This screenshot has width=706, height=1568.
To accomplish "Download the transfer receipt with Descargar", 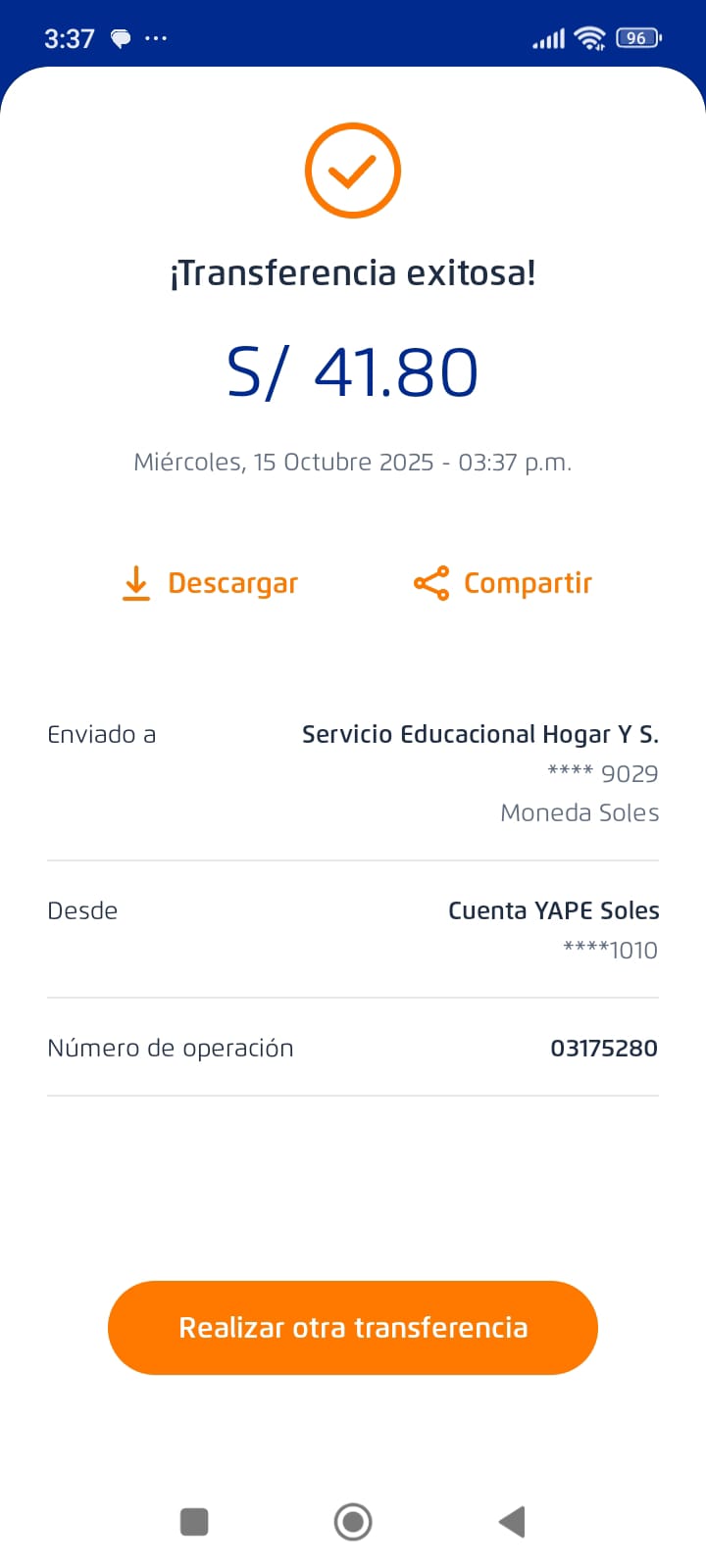I will pos(211,583).
